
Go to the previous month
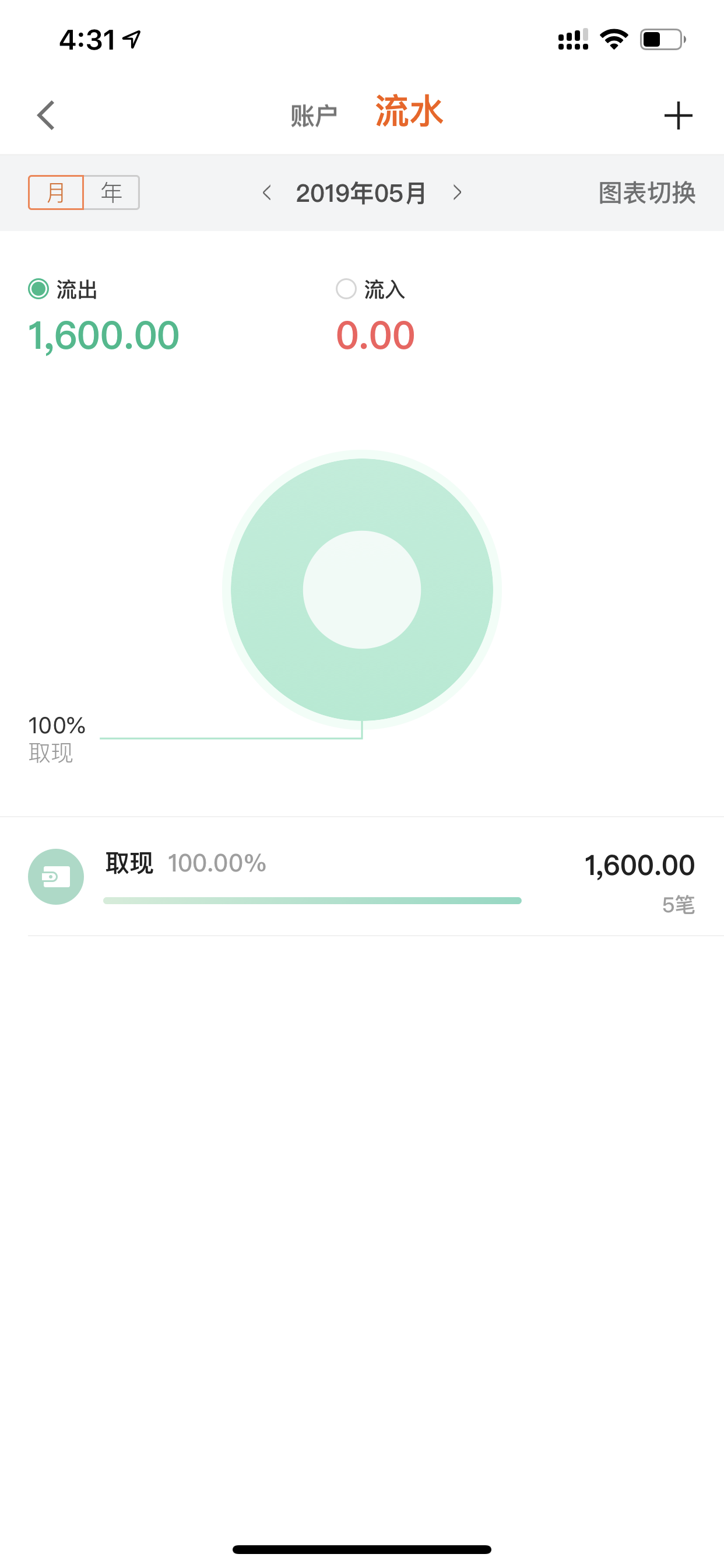coord(266,193)
